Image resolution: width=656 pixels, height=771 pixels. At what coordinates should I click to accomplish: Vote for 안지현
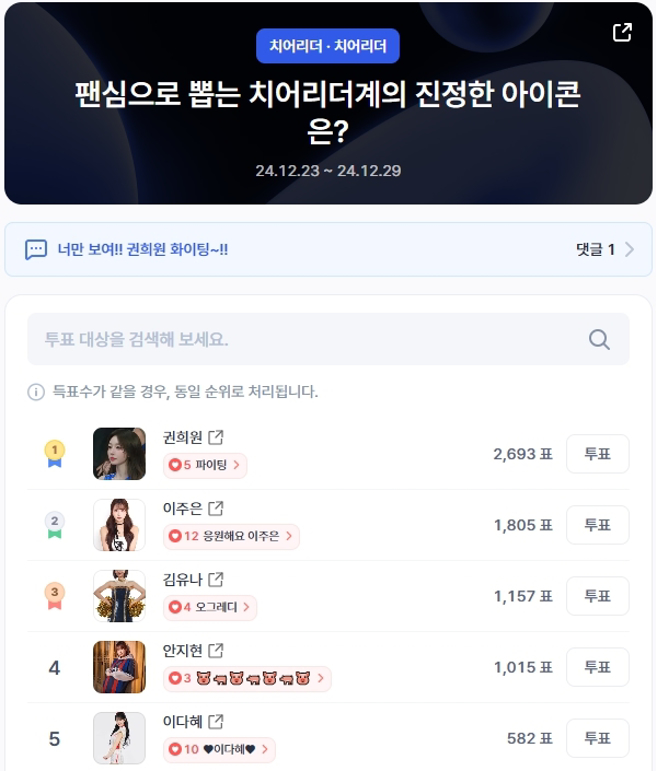click(x=597, y=667)
